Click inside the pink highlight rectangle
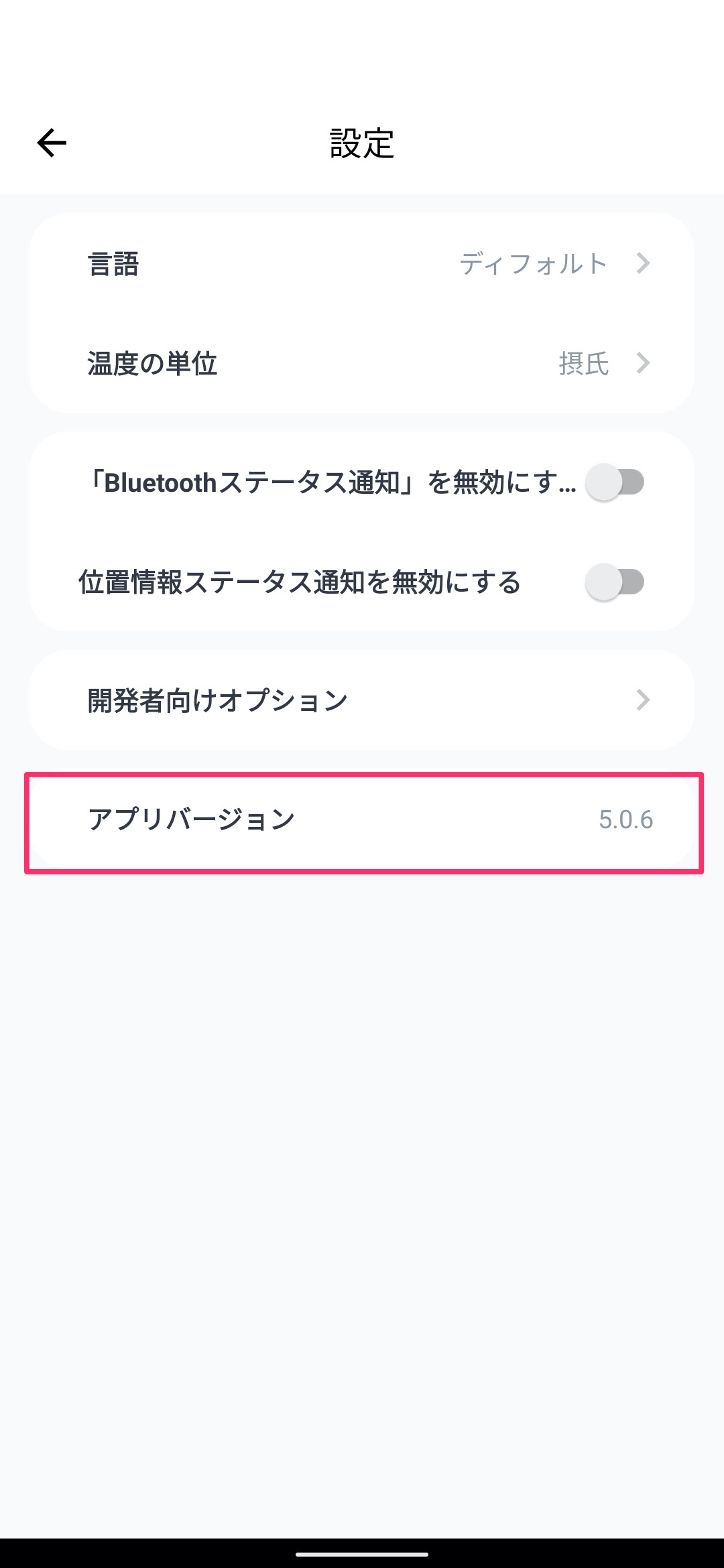 coord(362,820)
